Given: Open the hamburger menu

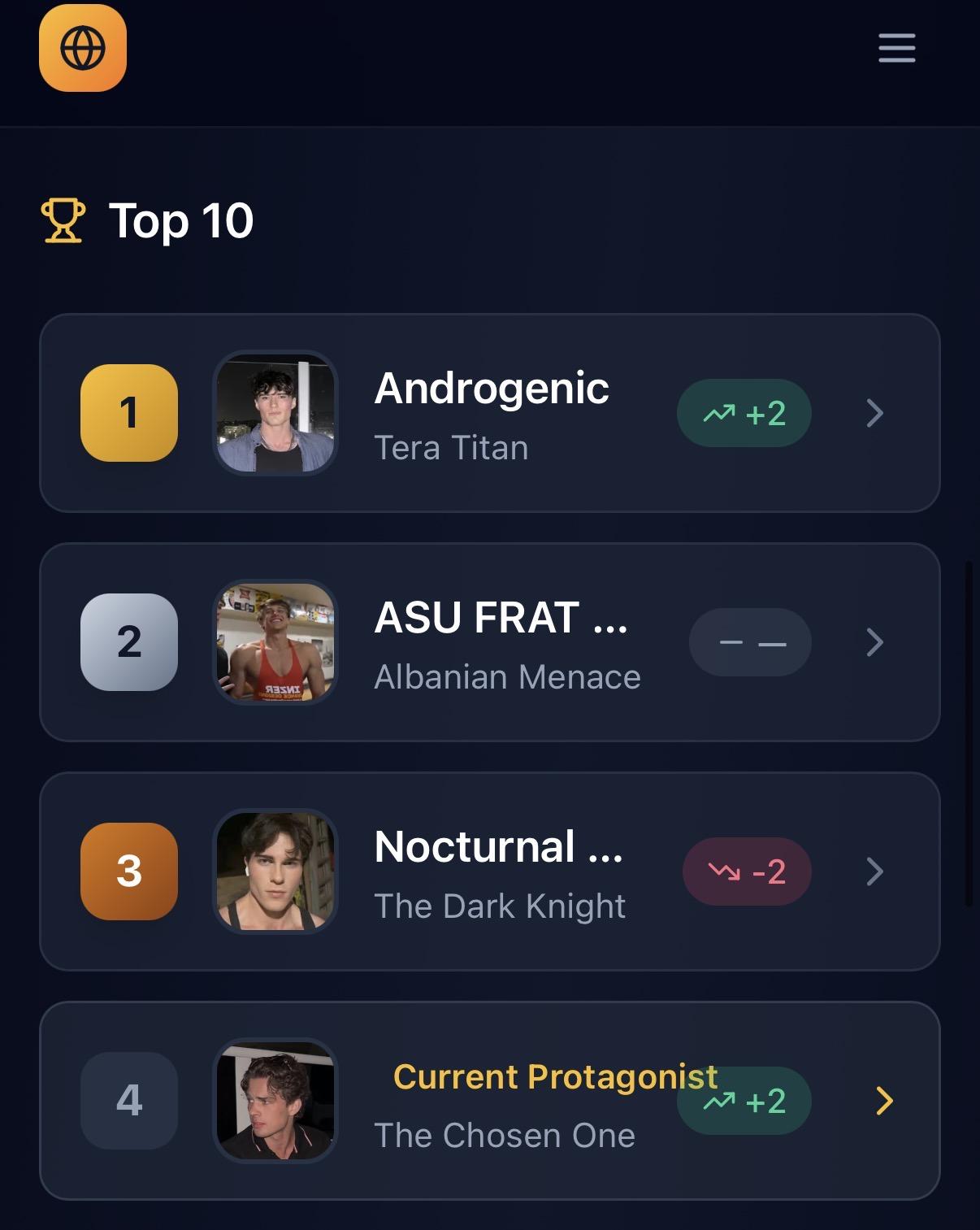Looking at the screenshot, I should pos(896,48).
